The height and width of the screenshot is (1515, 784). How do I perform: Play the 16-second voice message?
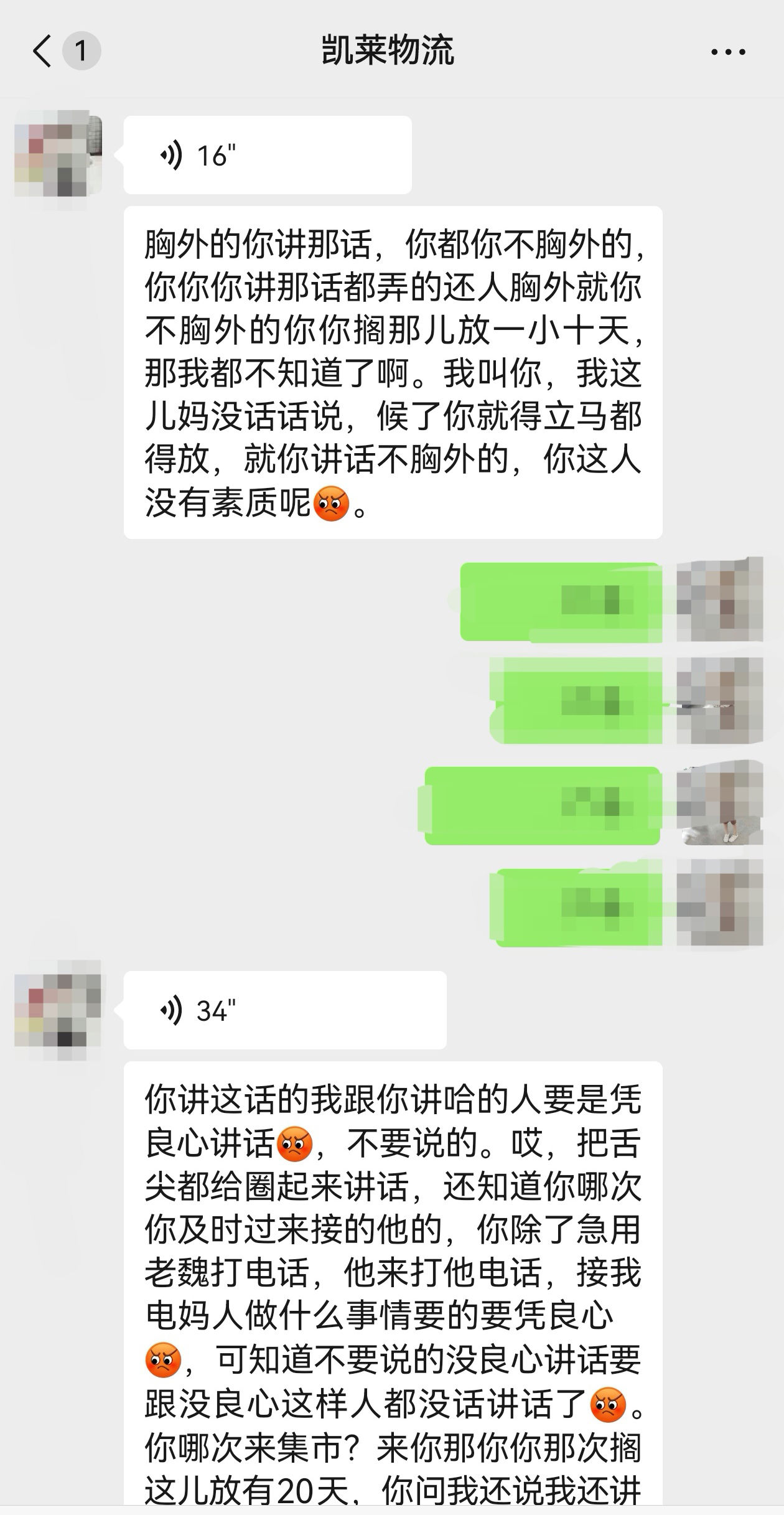[268, 155]
